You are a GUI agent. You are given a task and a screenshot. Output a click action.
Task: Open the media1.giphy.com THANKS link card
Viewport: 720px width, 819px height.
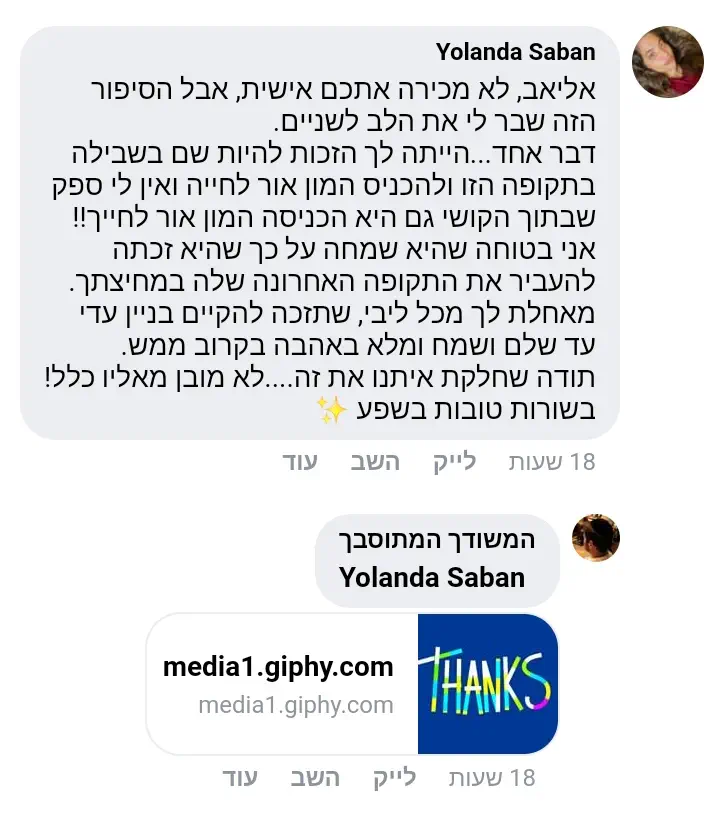[x=352, y=683]
